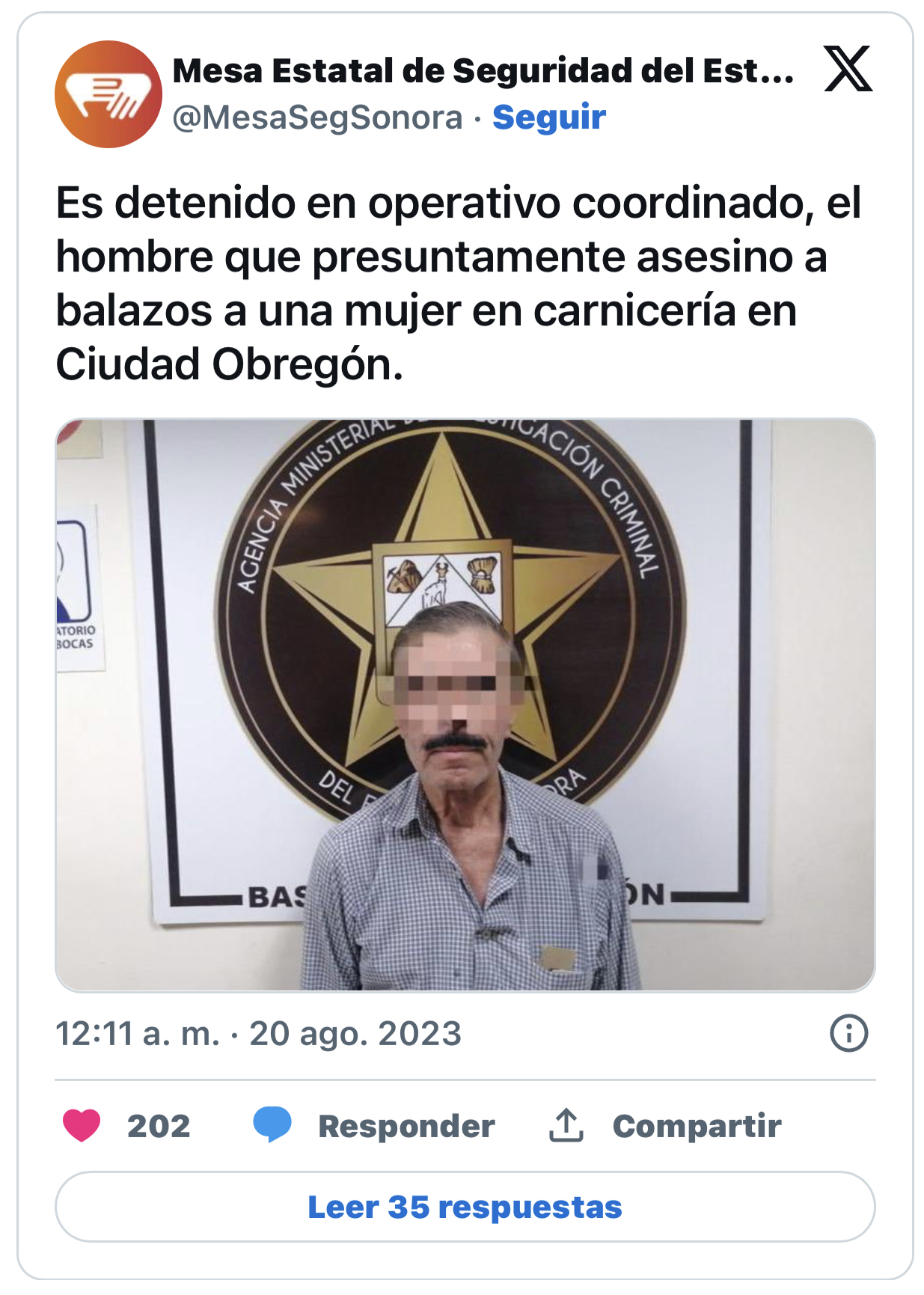Open the MesaSegSonora profile avatar

pyautogui.click(x=108, y=94)
